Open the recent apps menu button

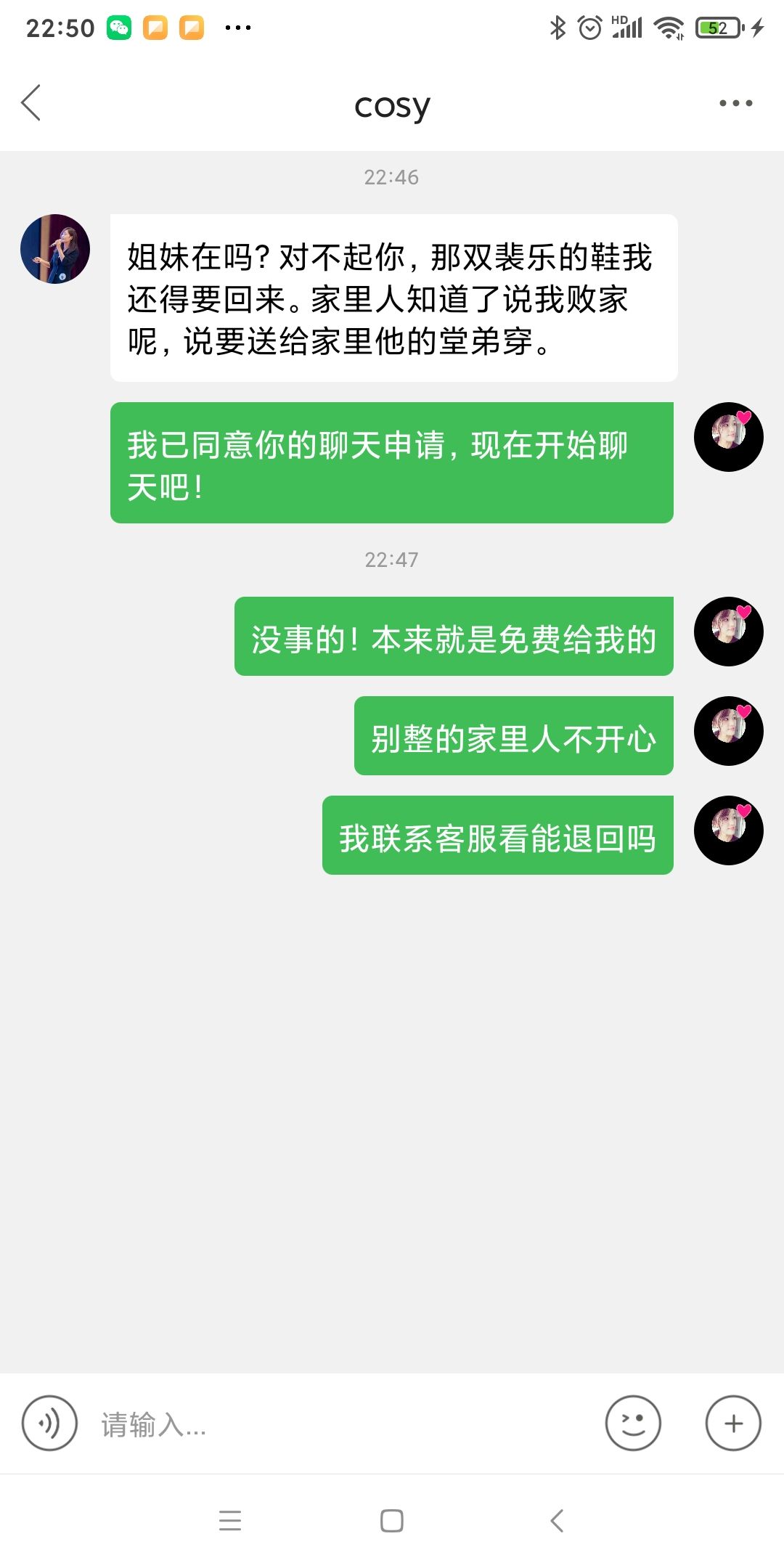[x=230, y=1520]
